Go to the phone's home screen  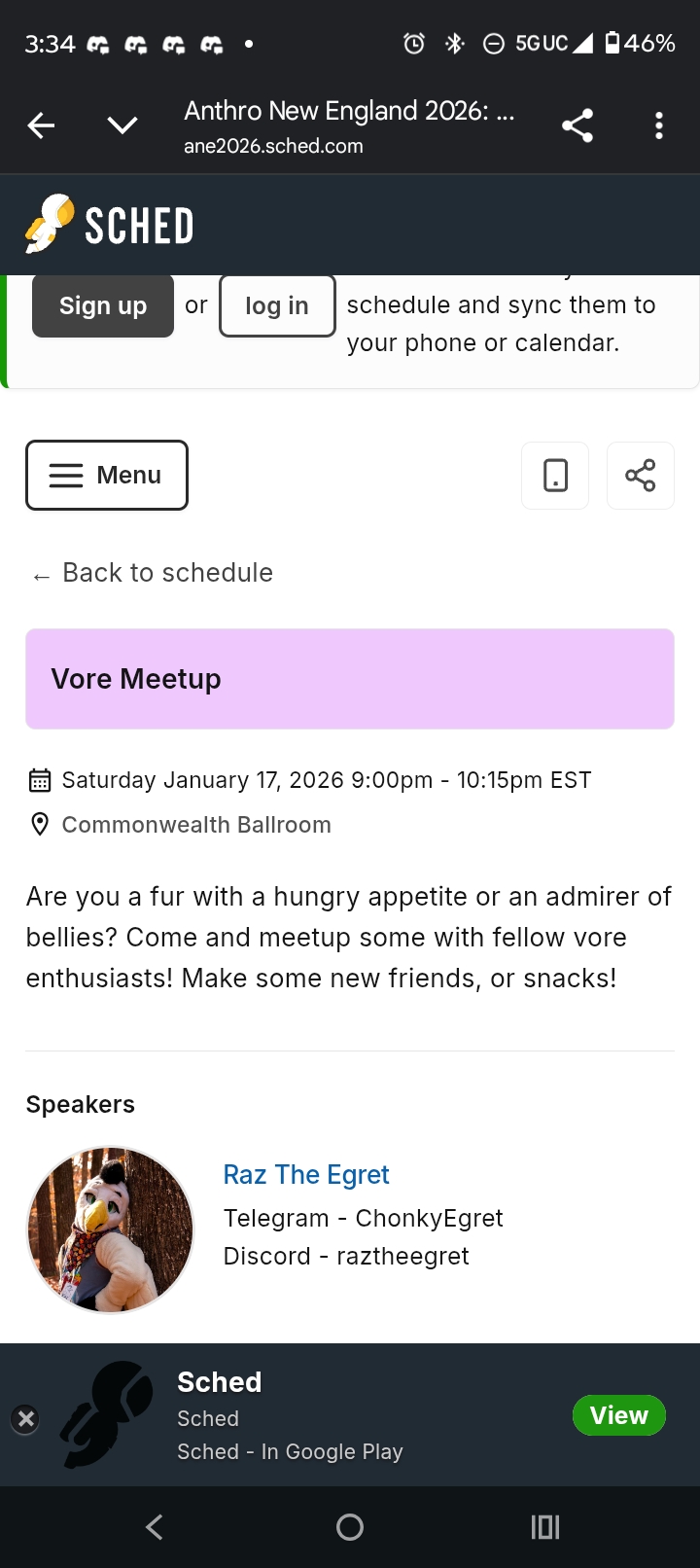pyautogui.click(x=350, y=1527)
